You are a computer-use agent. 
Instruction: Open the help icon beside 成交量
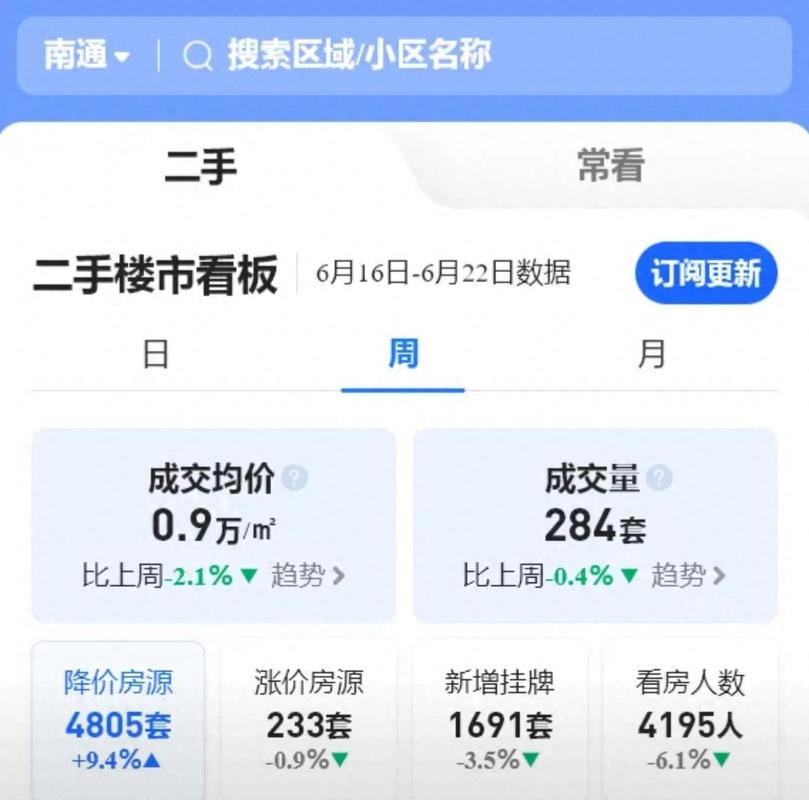click(x=658, y=478)
